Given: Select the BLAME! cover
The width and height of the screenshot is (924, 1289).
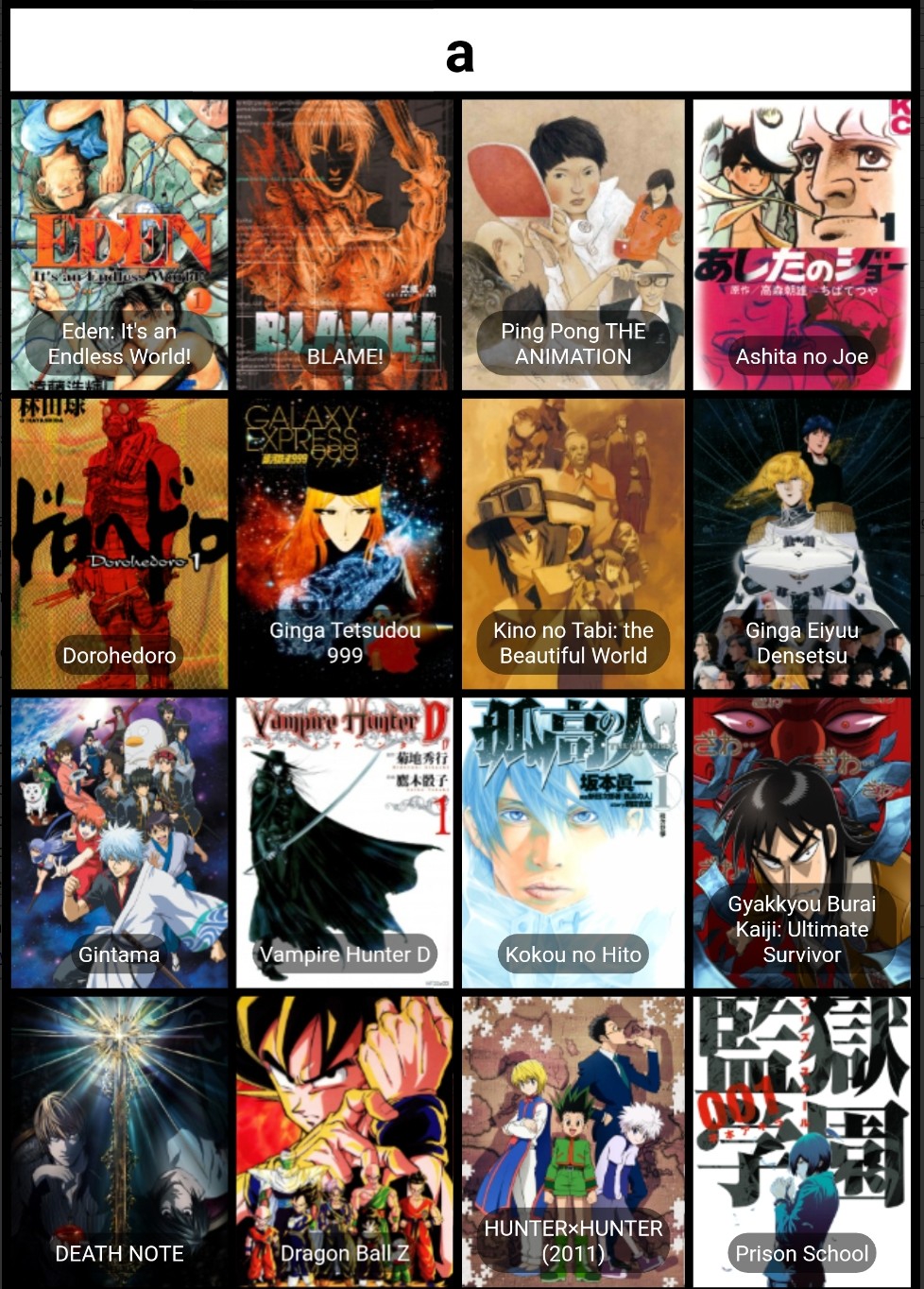Looking at the screenshot, I should pyautogui.click(x=345, y=245).
